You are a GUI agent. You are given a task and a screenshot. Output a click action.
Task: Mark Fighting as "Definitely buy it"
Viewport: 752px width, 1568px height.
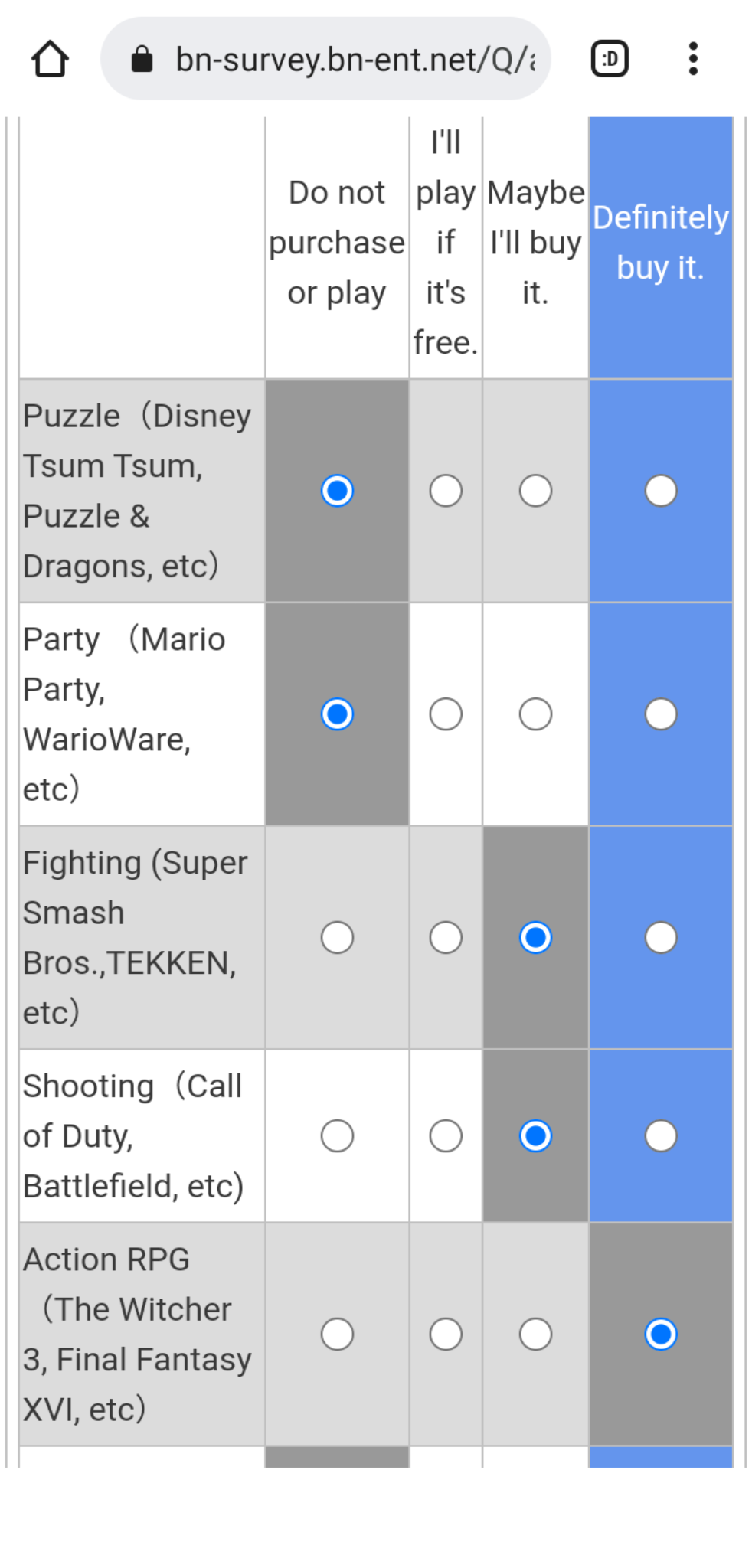661,938
